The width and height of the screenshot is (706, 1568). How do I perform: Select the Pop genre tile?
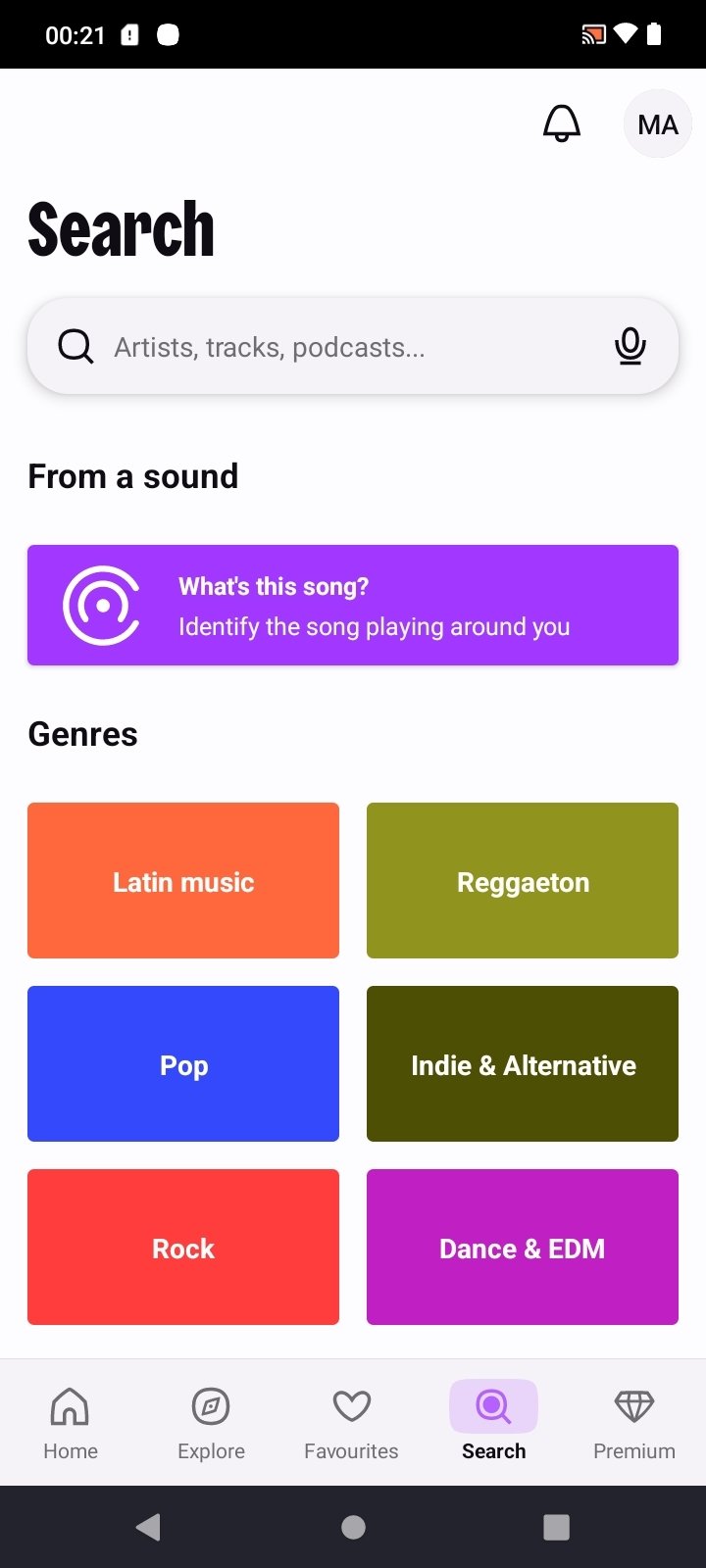(x=183, y=1064)
